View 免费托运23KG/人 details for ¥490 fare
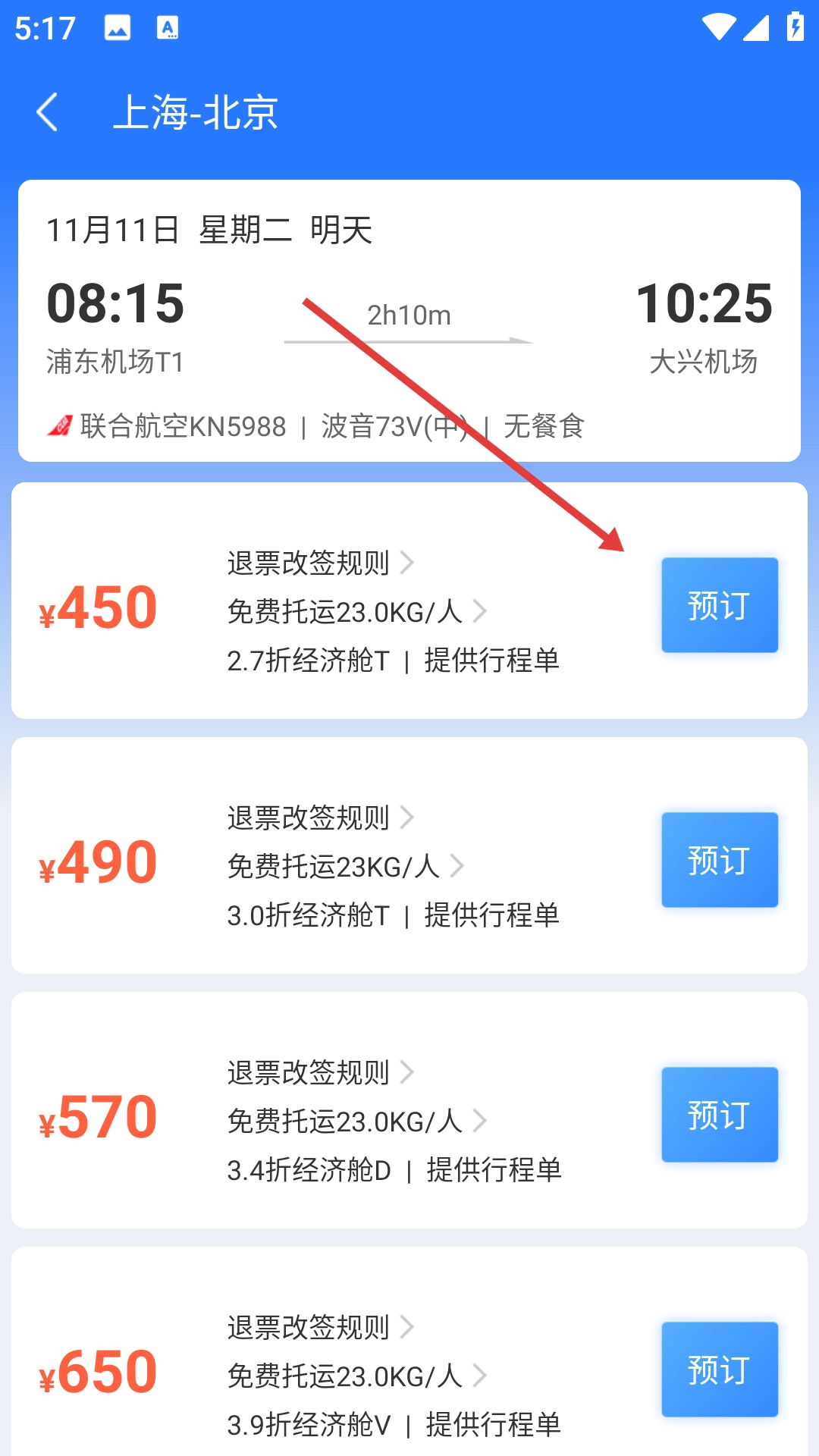The width and height of the screenshot is (819, 1456). coord(345,866)
